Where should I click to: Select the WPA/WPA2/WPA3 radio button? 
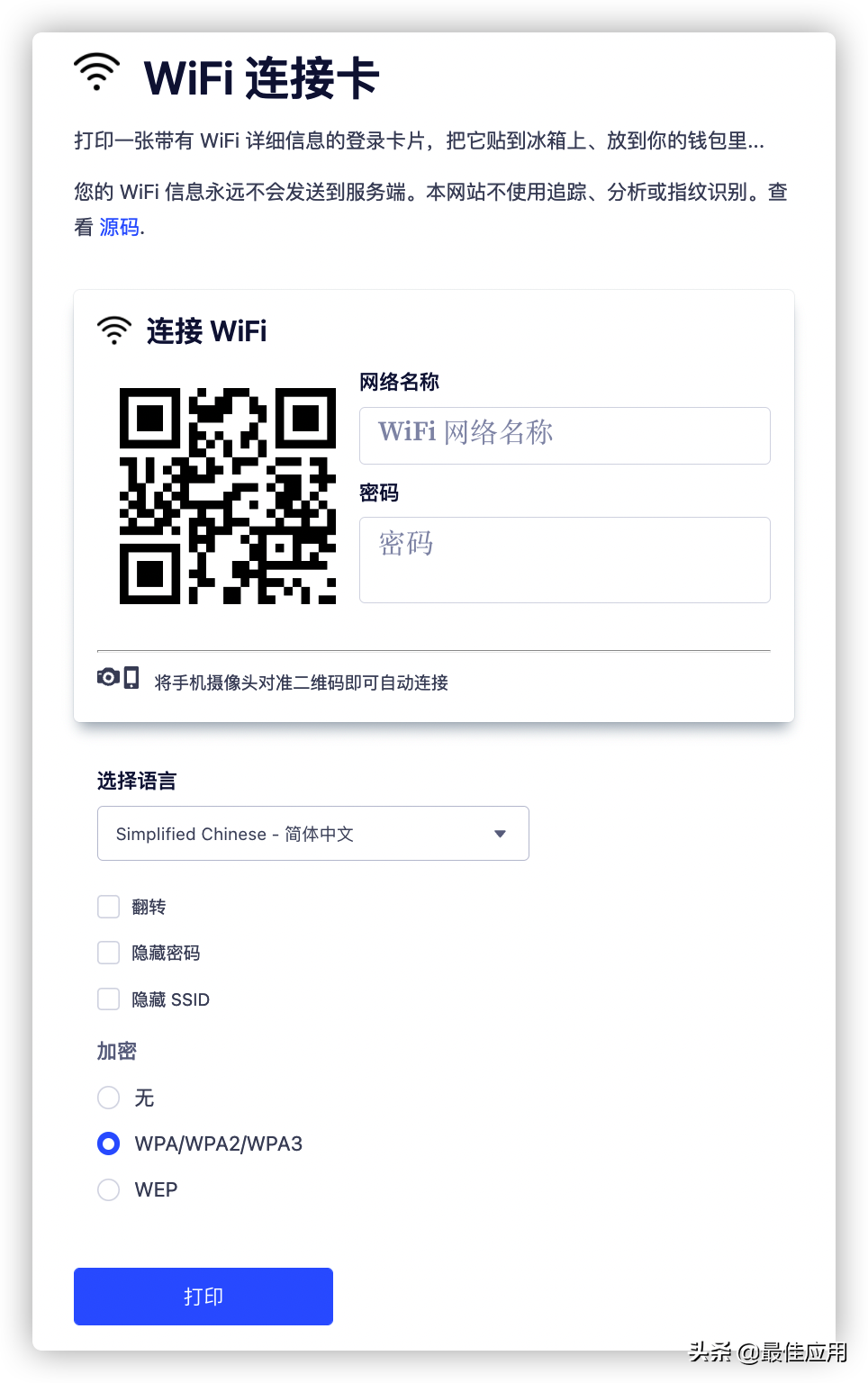coord(109,1143)
